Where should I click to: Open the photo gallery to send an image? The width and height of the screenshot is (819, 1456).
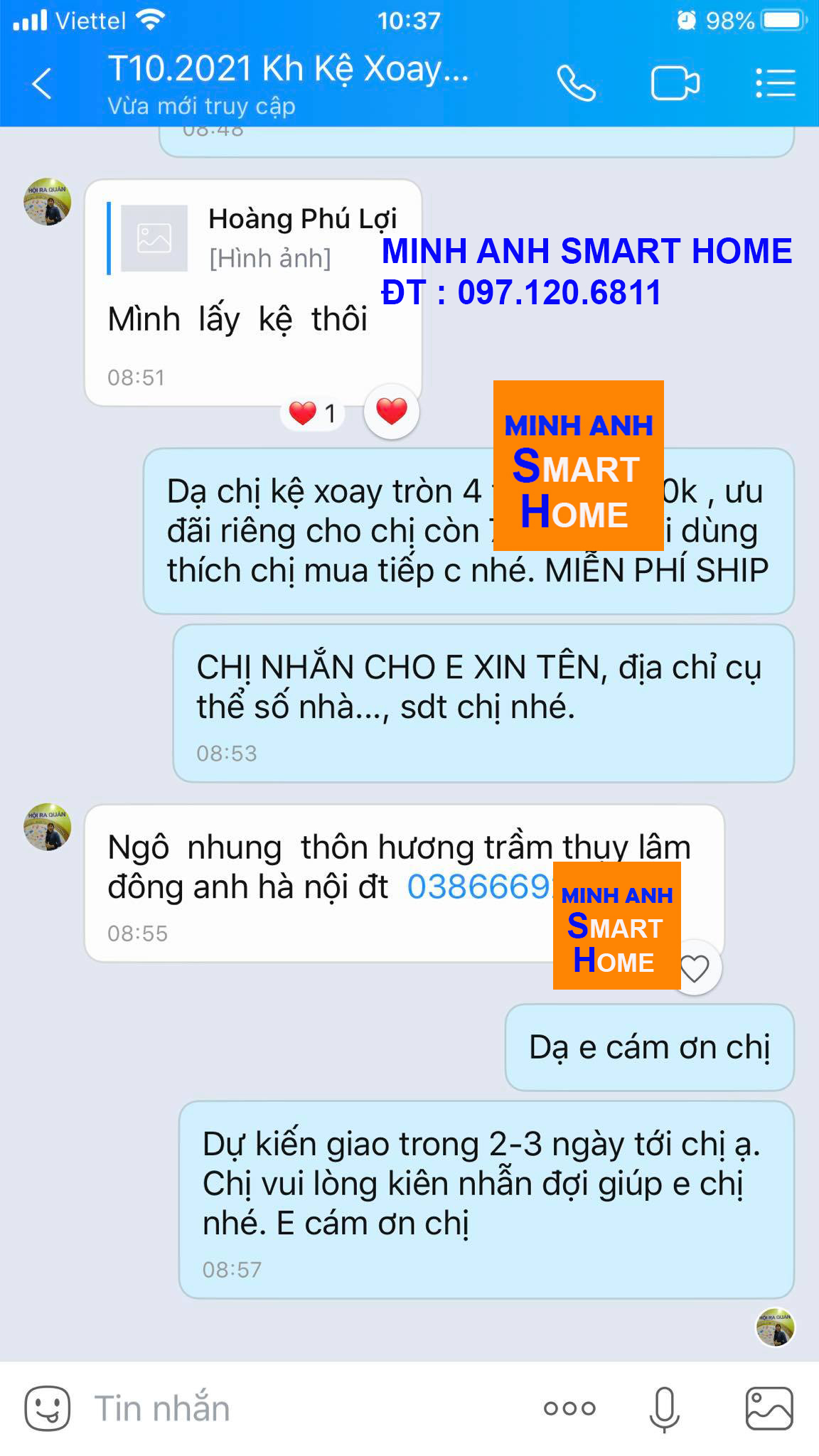click(x=769, y=1408)
